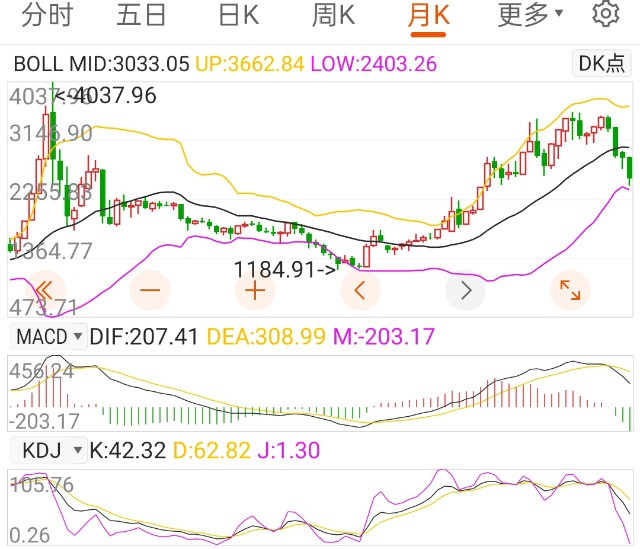Image resolution: width=640 pixels, height=549 pixels.
Task: Open chart settings gear icon
Action: click(605, 15)
